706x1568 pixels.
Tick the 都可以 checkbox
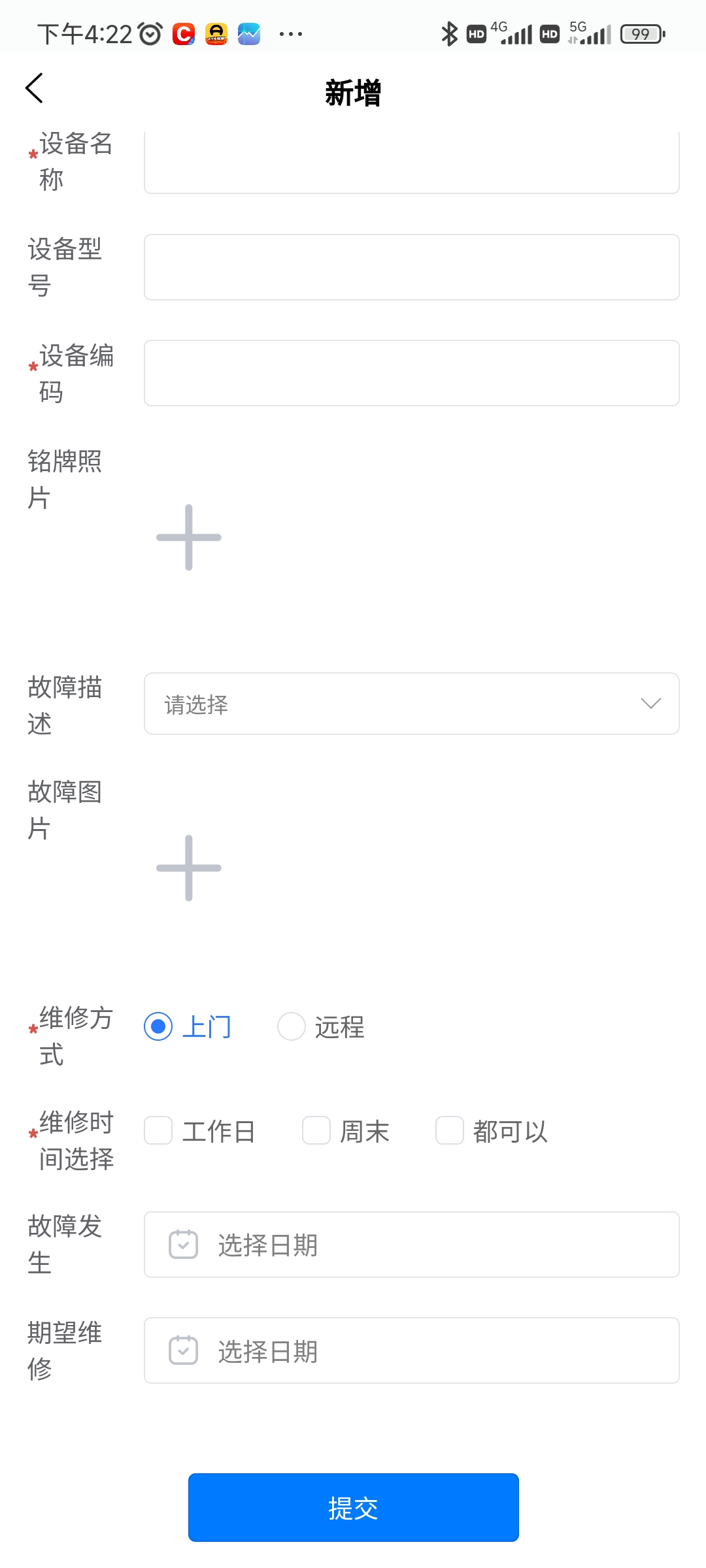(x=450, y=1131)
